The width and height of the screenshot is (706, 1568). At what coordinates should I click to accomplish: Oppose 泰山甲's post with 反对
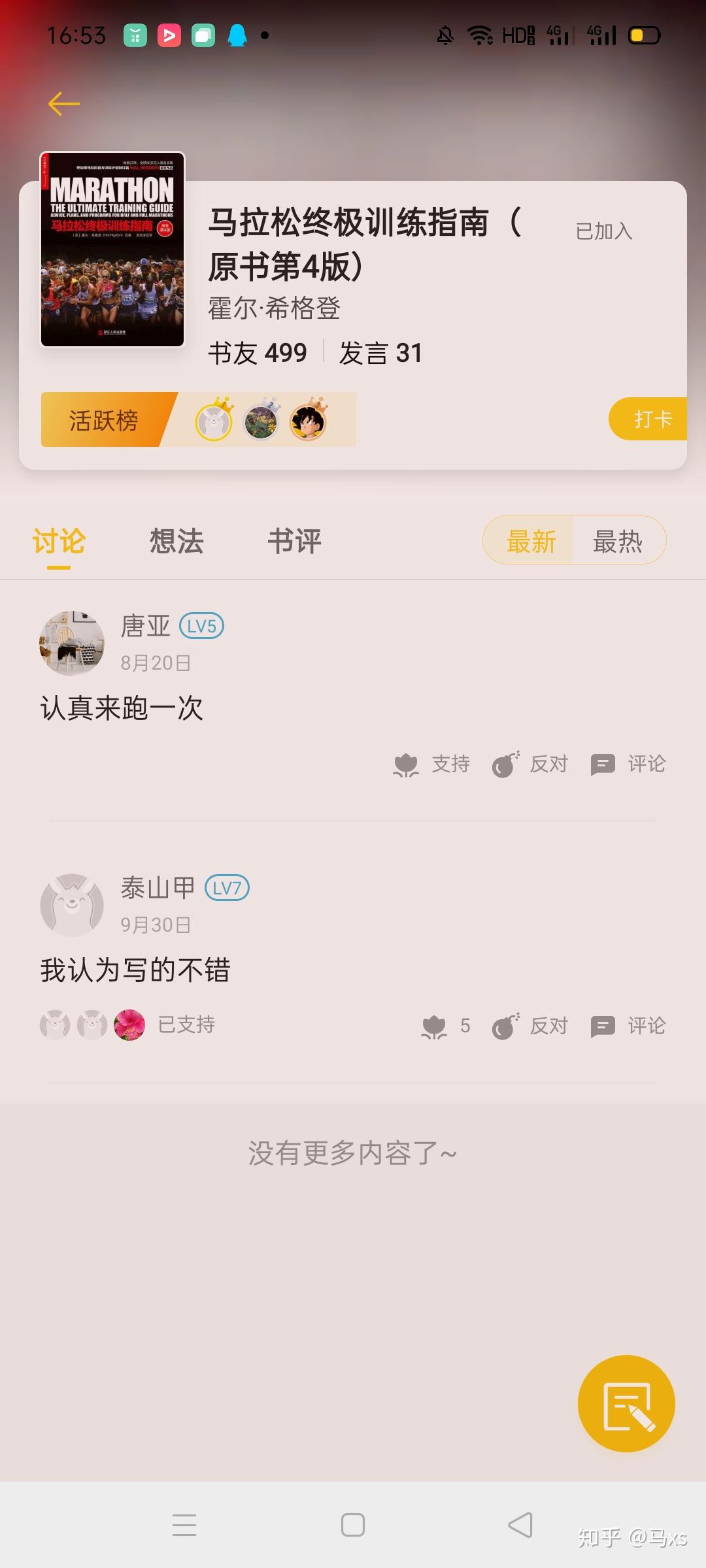[530, 1026]
